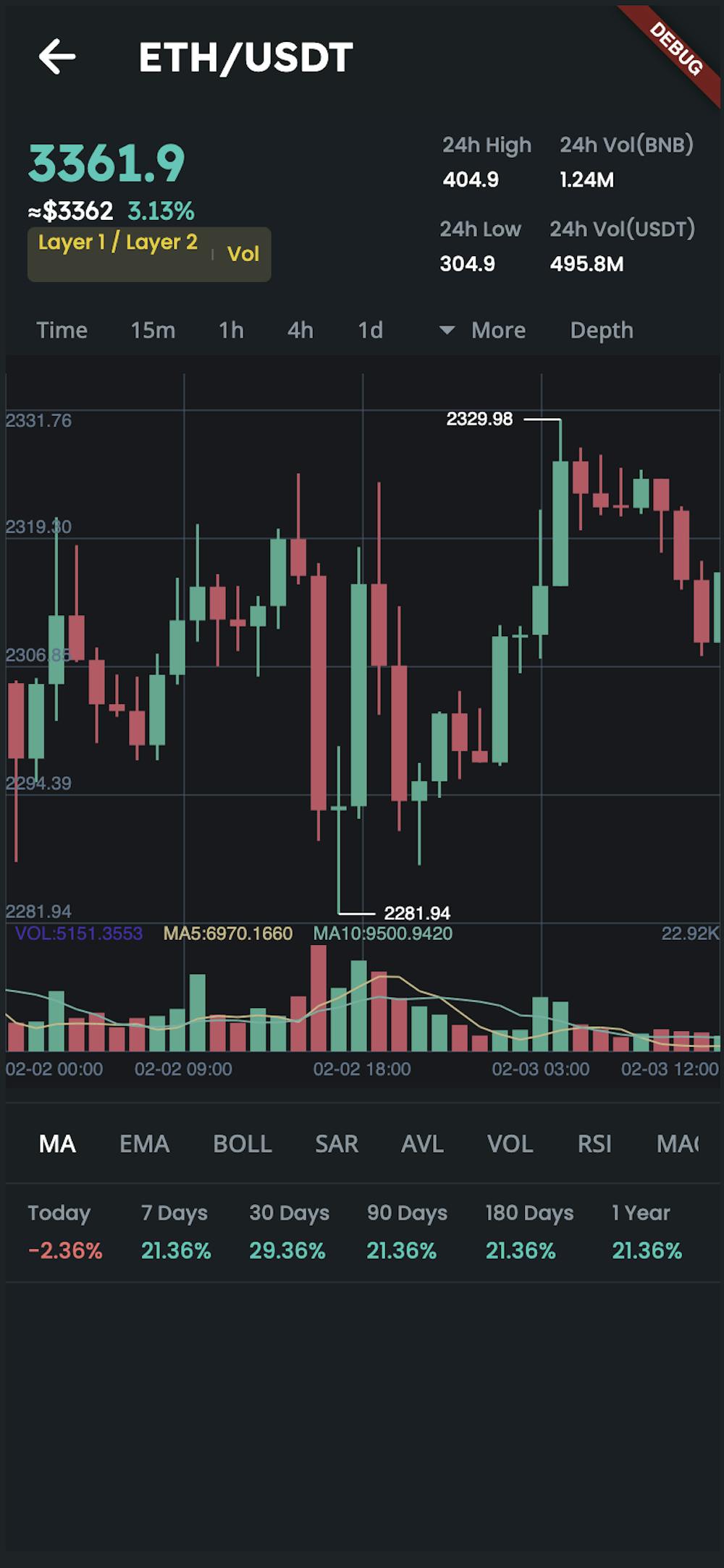Open the More intervals dropdown chevron

447,330
